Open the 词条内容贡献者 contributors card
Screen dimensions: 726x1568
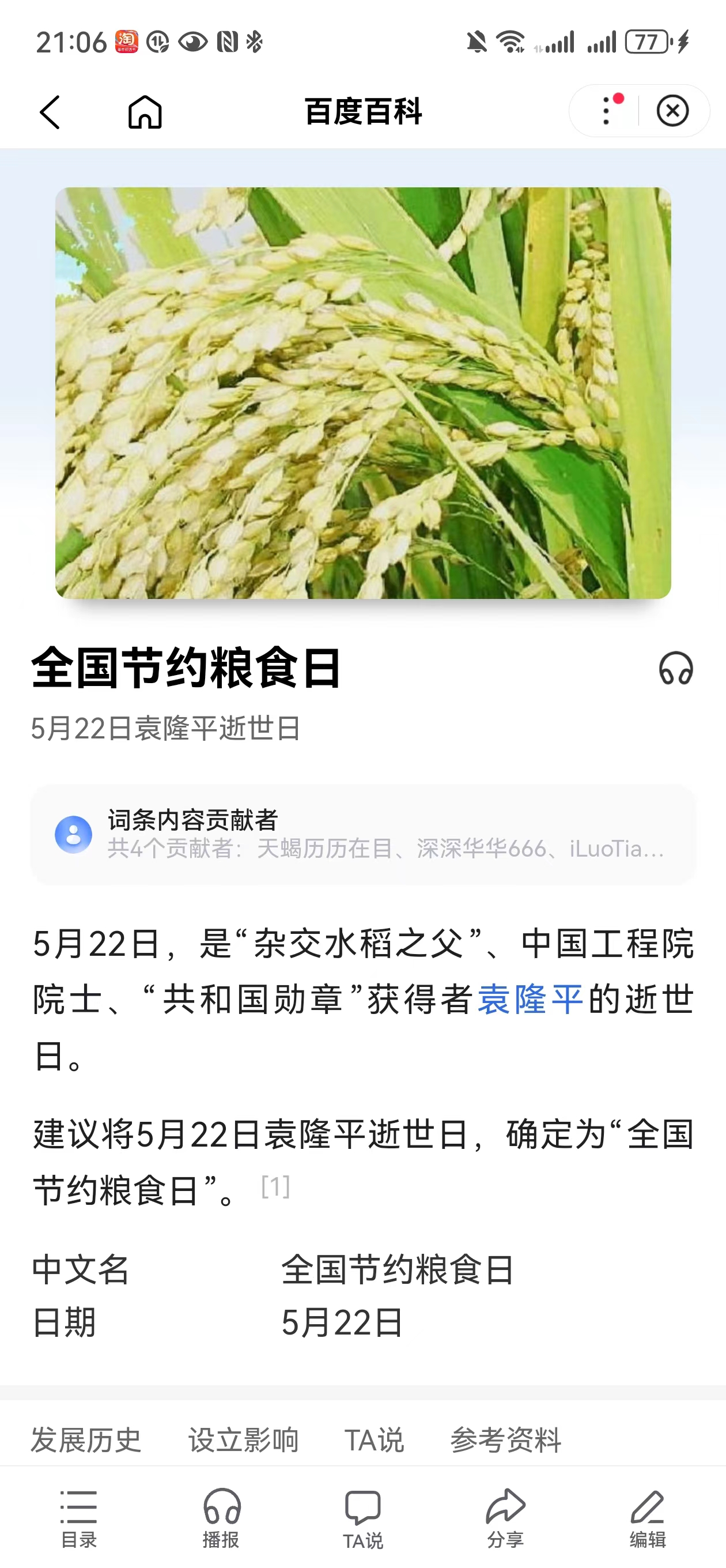pos(362,834)
